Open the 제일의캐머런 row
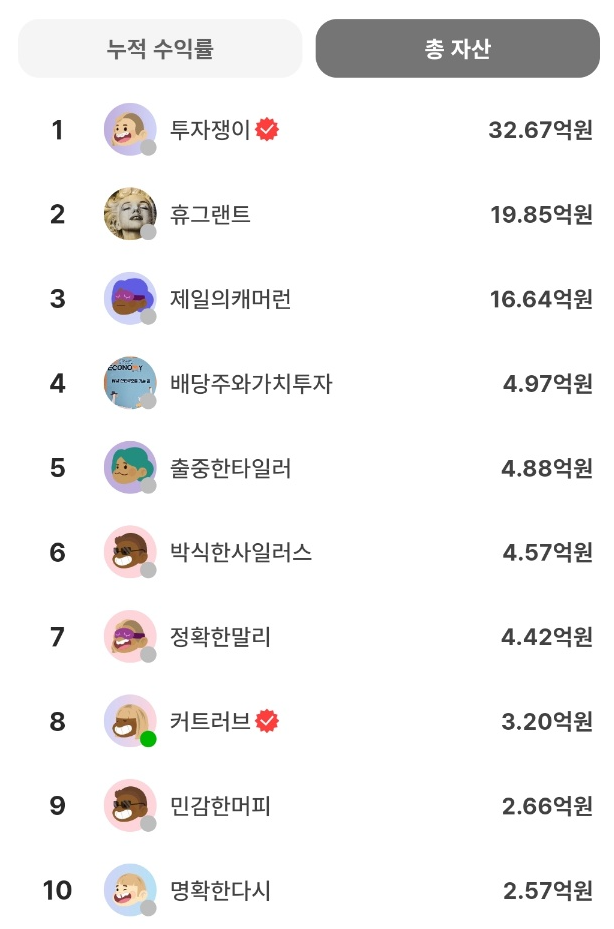 [230, 299]
